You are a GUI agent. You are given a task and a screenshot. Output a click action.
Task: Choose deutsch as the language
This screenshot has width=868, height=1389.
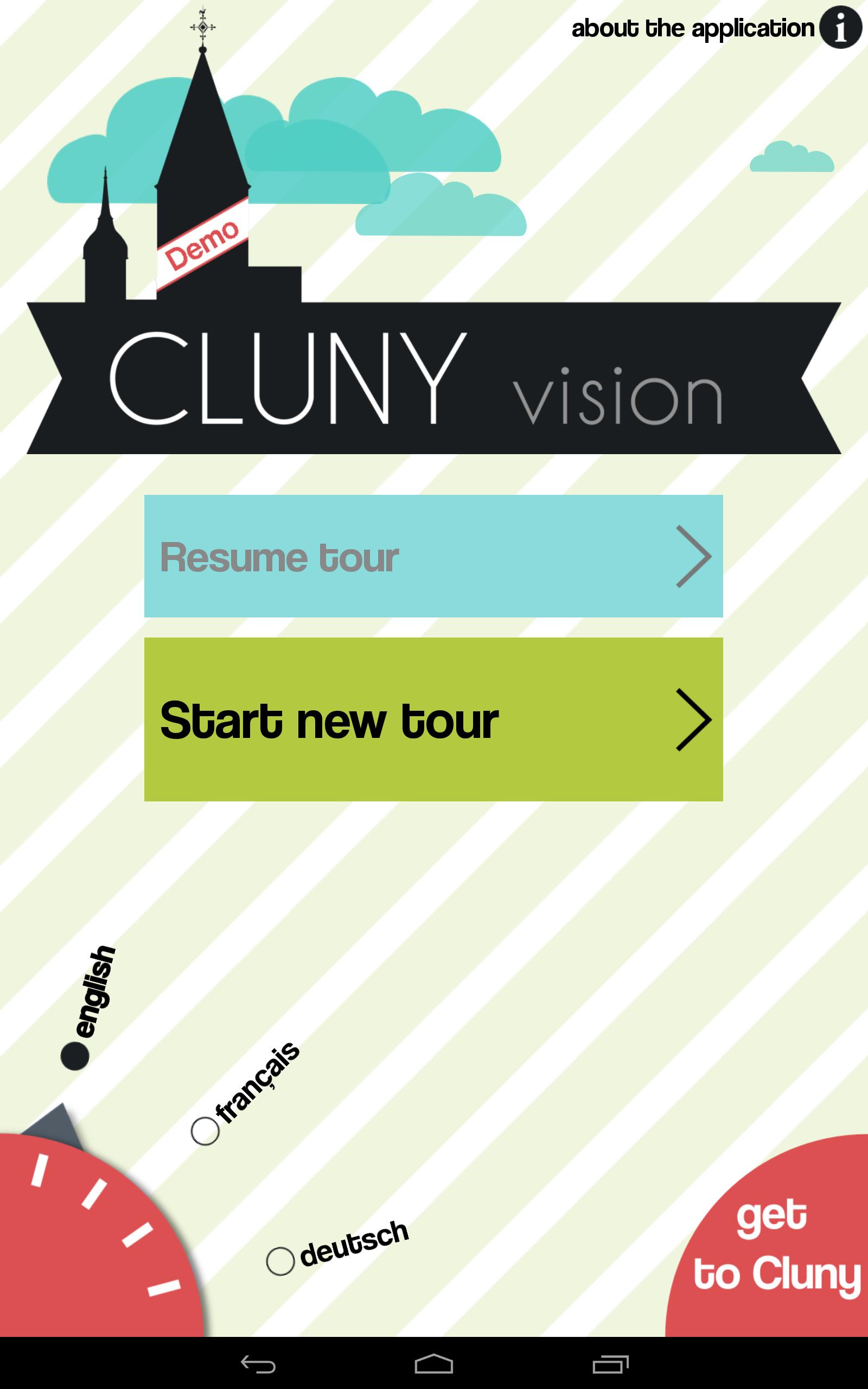(280, 1261)
